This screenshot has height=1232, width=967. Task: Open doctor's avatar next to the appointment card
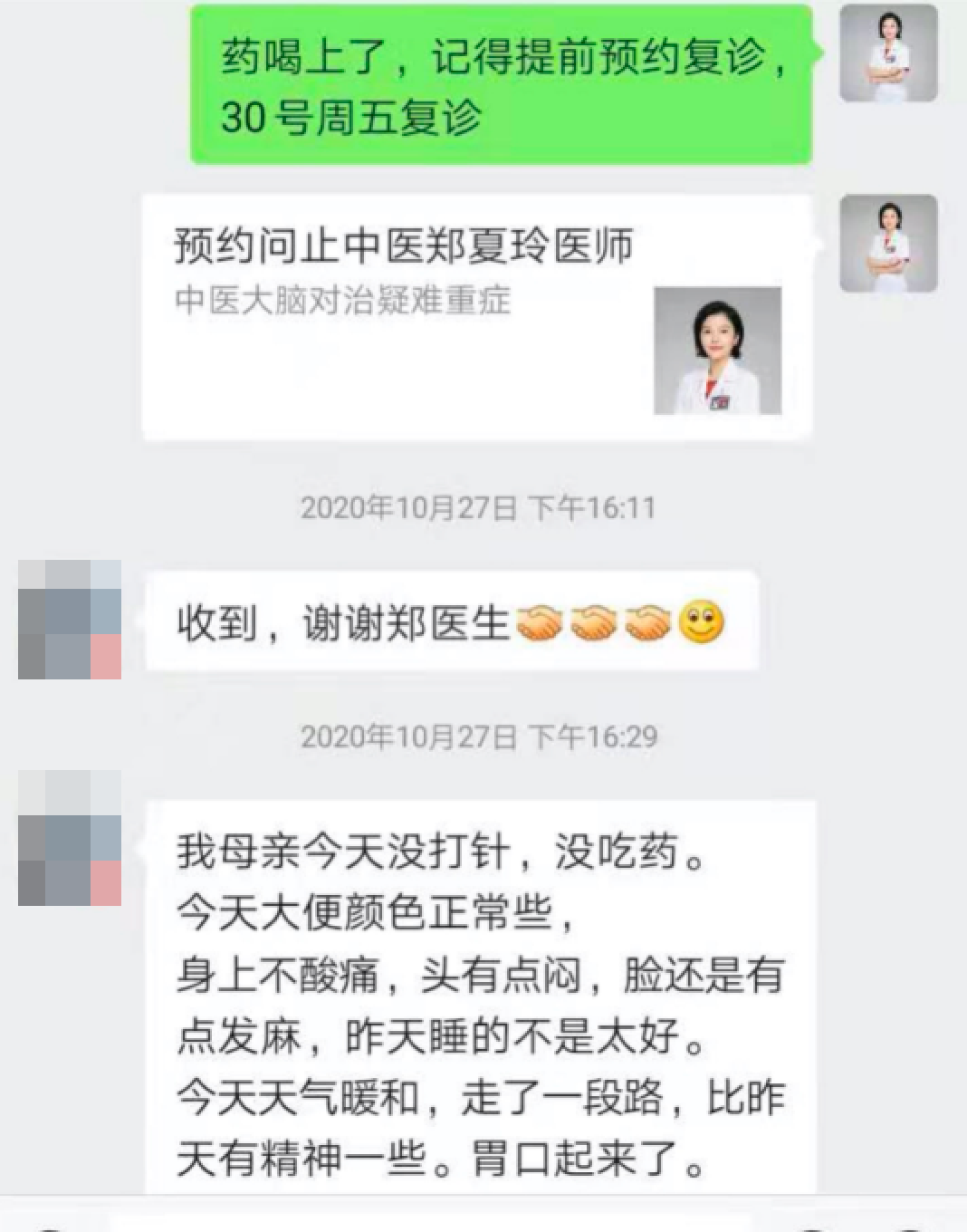887,243
